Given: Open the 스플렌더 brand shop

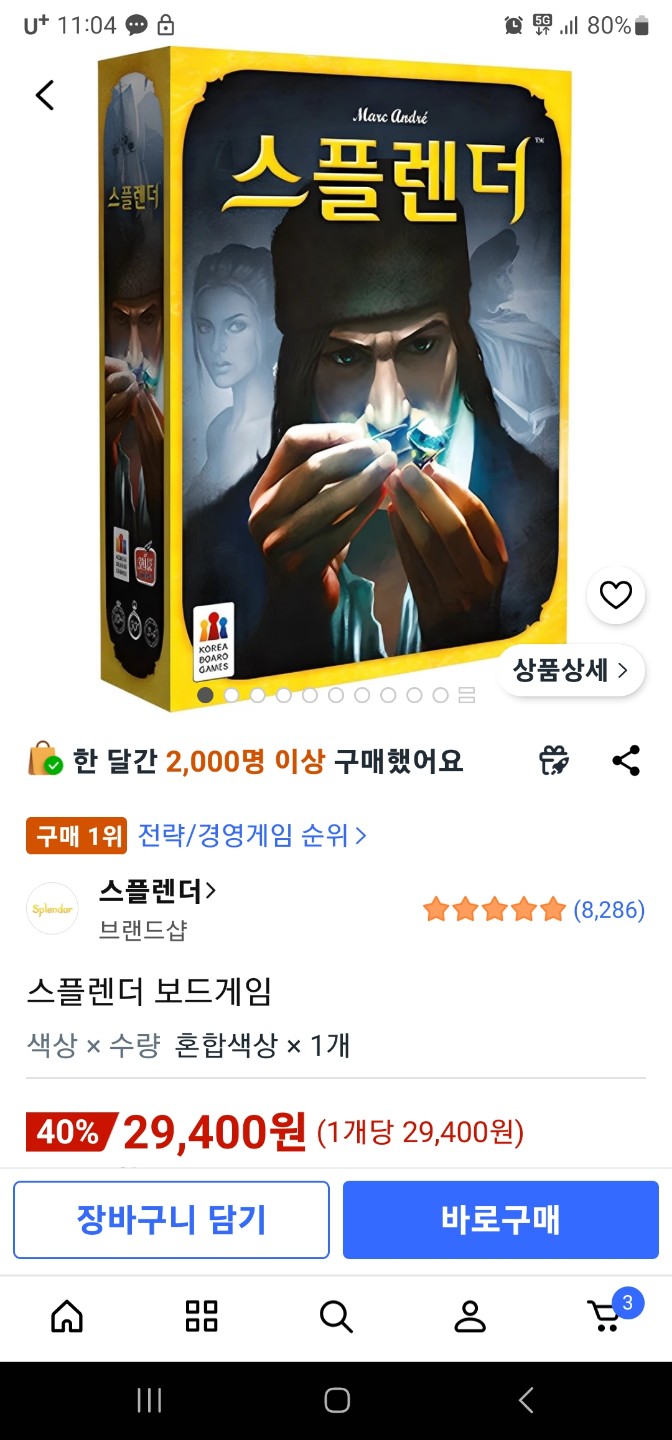Looking at the screenshot, I should 157,890.
